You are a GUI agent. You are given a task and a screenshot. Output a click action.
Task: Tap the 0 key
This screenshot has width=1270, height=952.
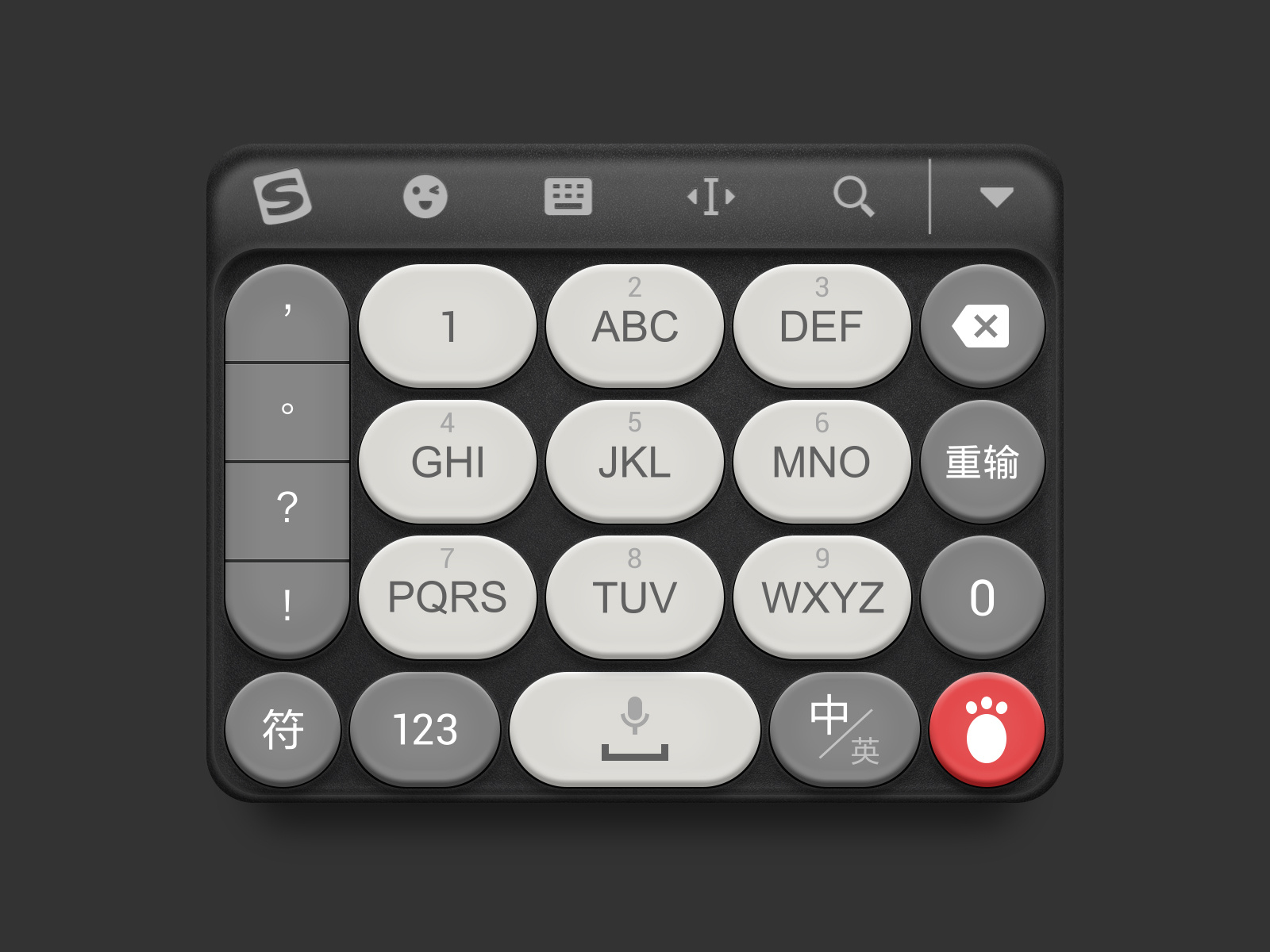pyautogui.click(x=982, y=597)
